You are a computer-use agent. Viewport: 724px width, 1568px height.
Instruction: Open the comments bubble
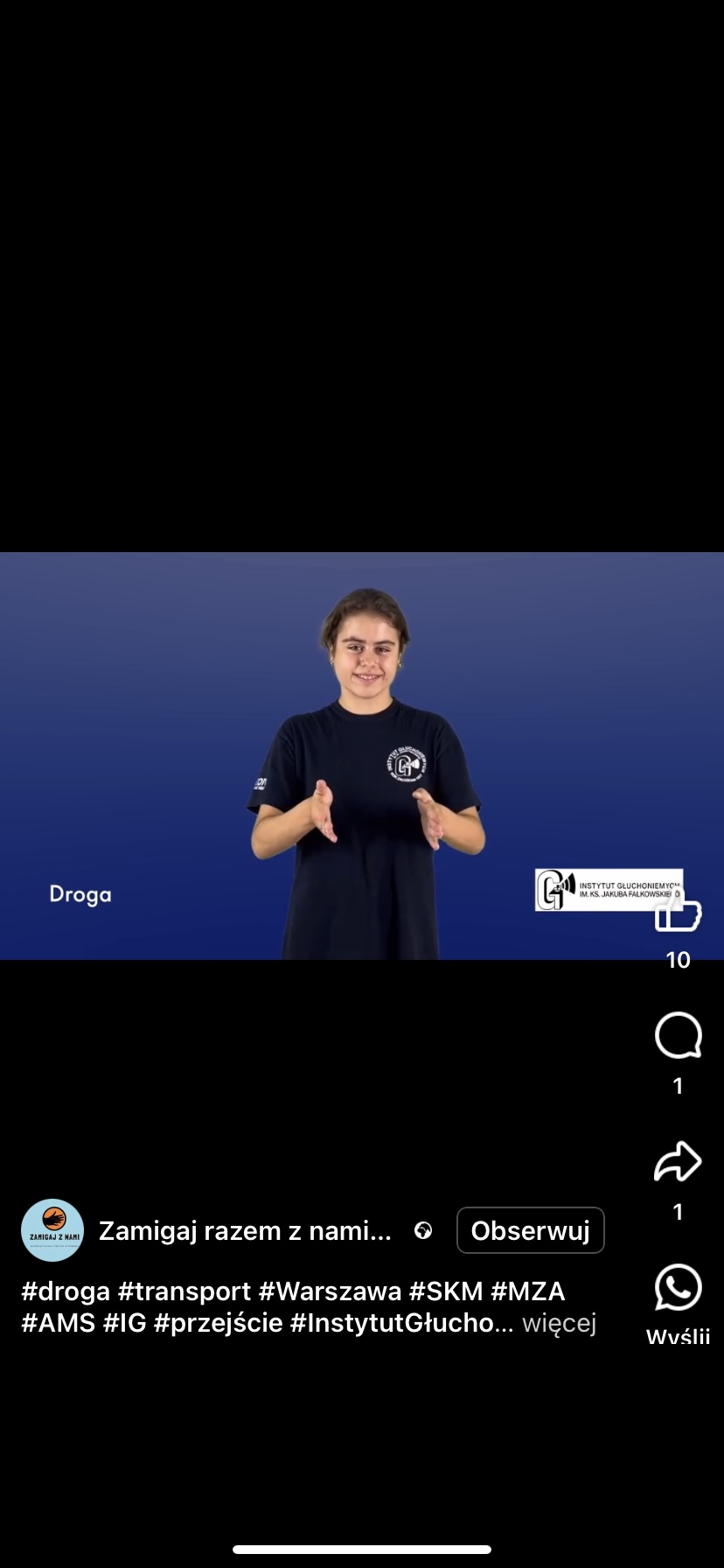click(678, 1036)
